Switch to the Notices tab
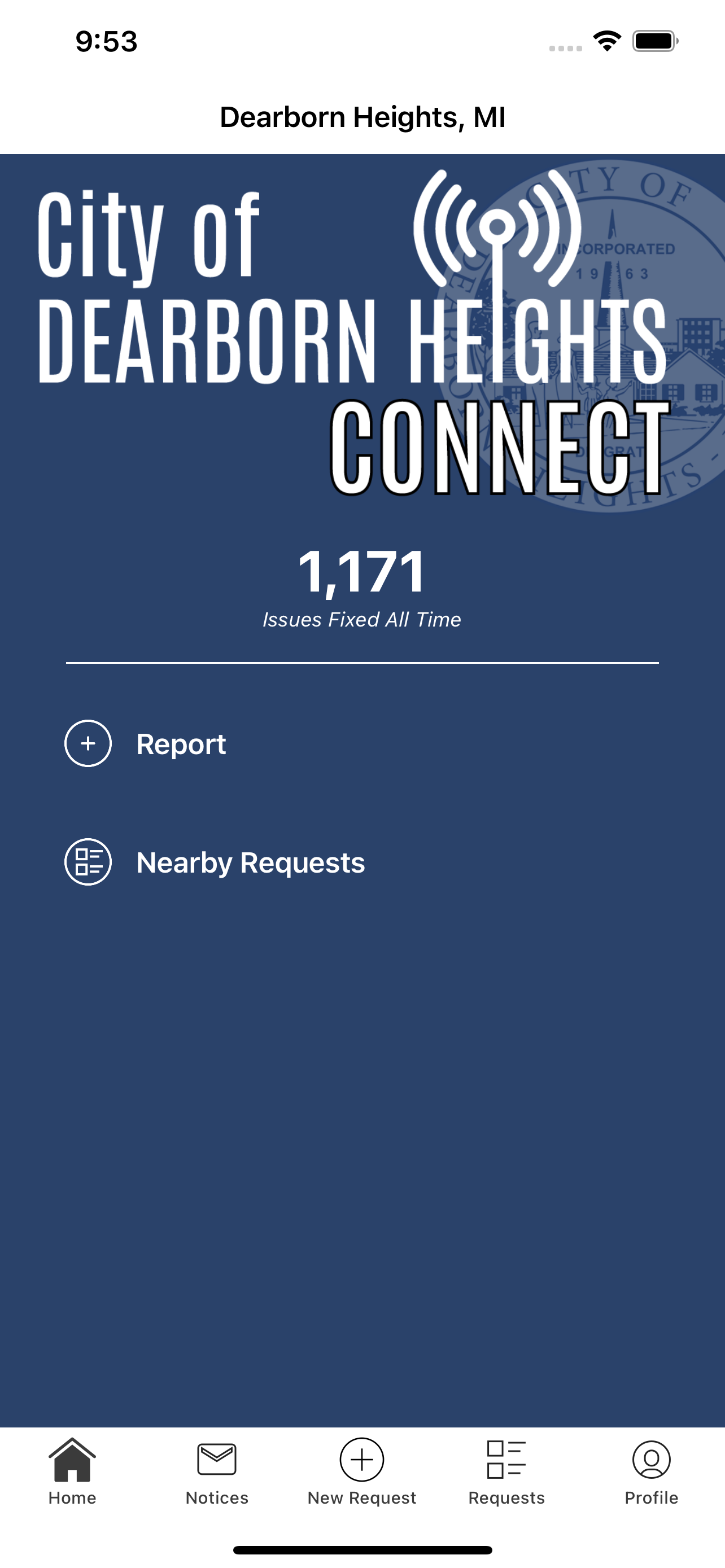This screenshot has height=1568, width=725. (217, 1473)
